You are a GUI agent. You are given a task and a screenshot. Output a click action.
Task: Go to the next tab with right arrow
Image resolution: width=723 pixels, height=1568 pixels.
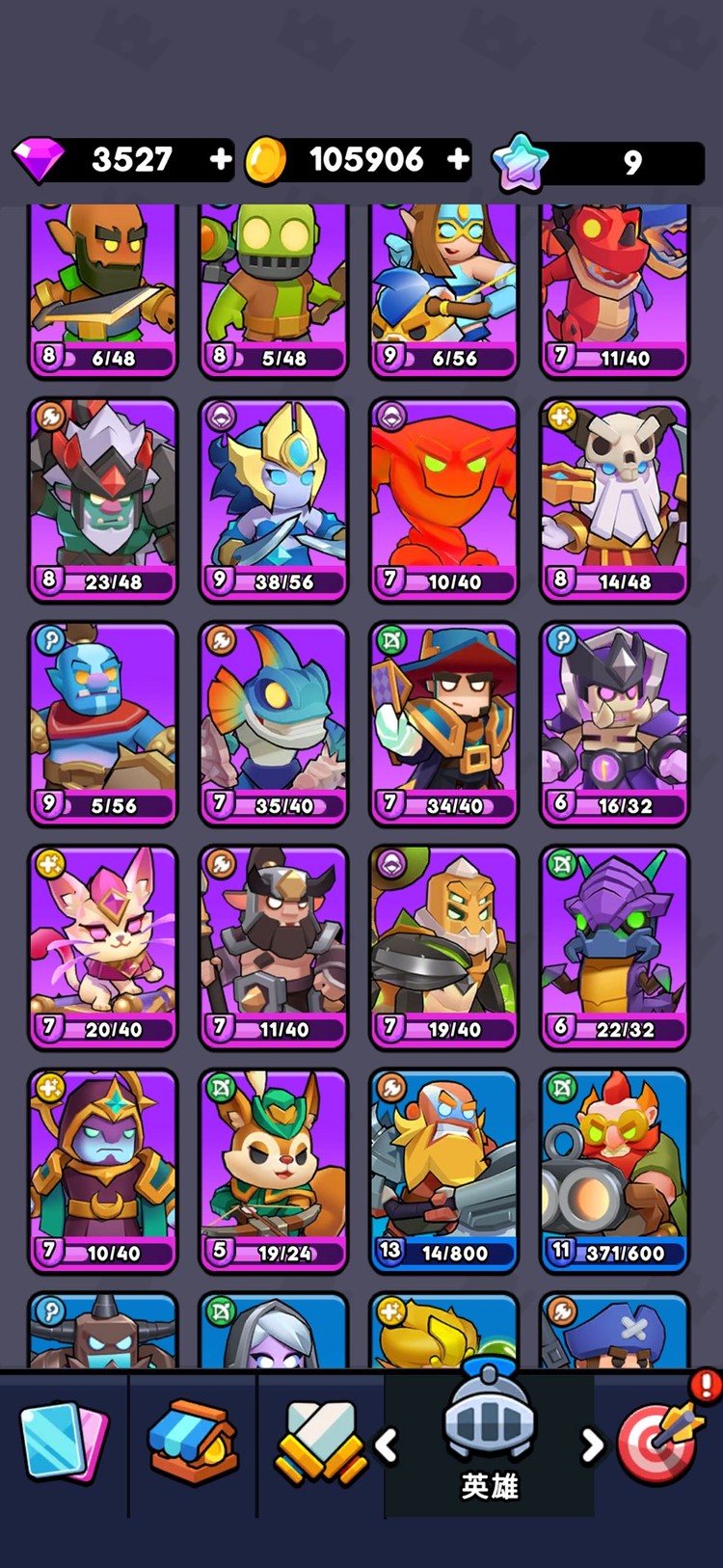tap(592, 1445)
